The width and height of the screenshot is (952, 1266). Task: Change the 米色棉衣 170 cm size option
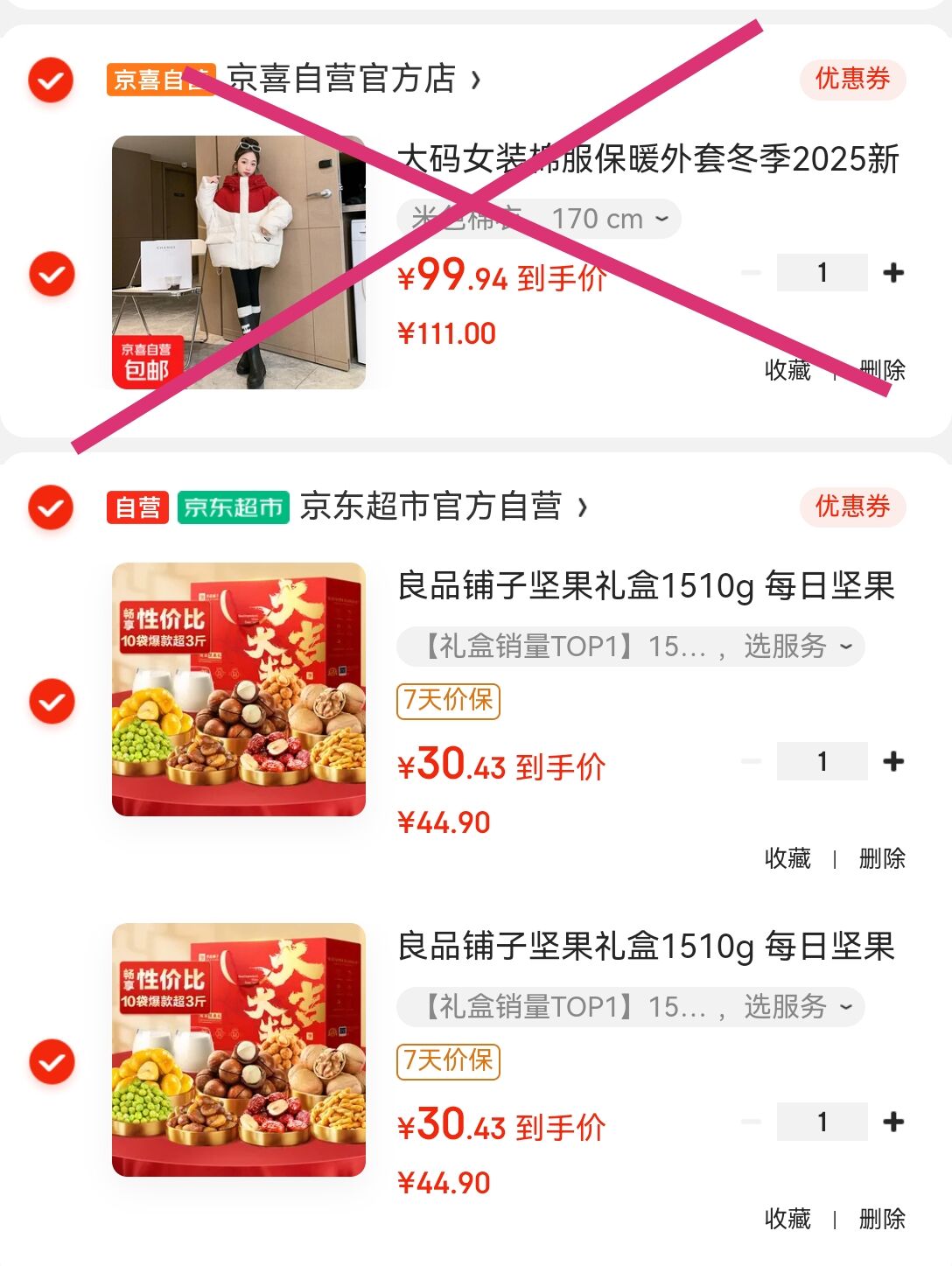click(538, 218)
